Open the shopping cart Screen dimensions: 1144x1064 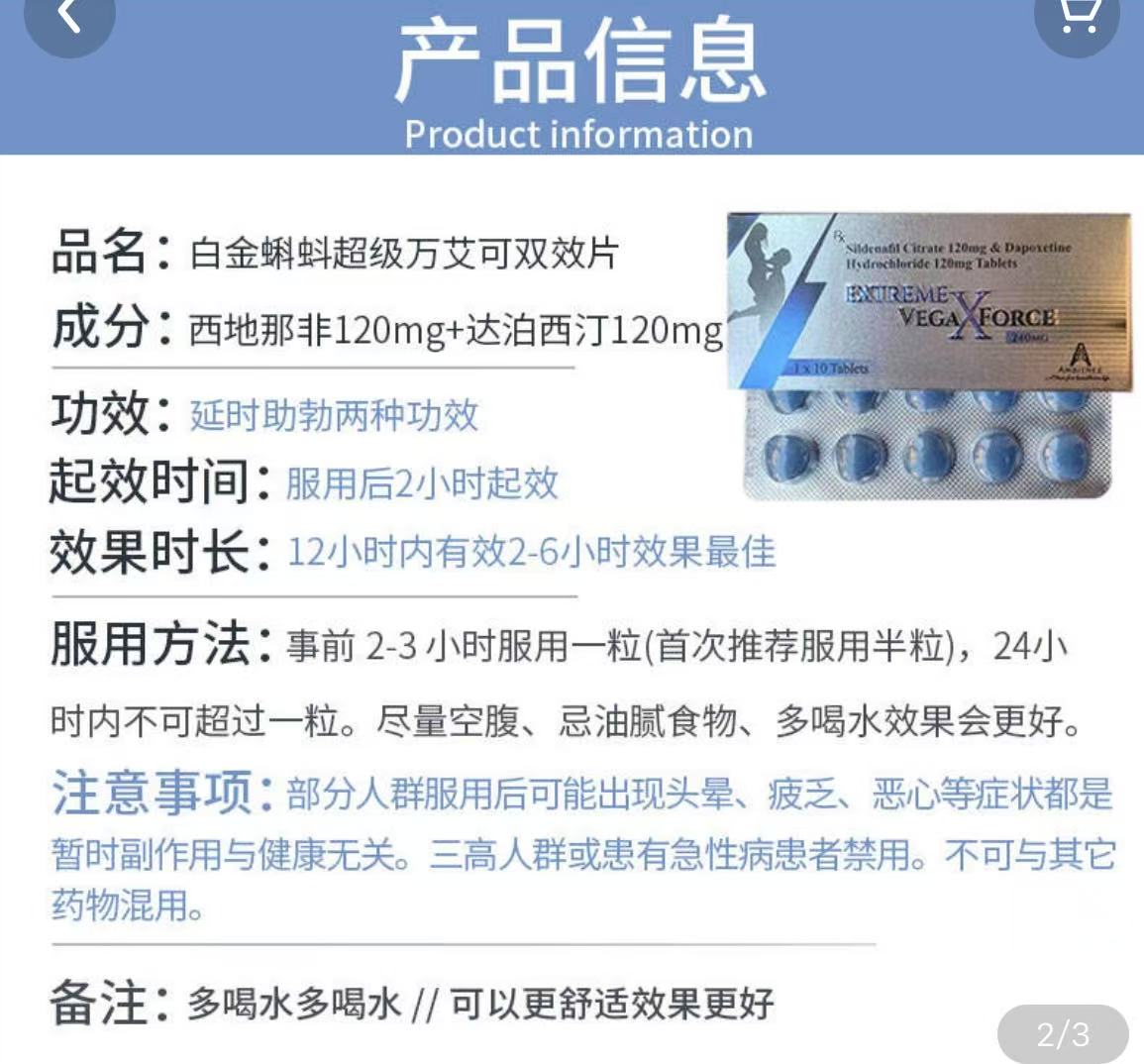click(1079, 16)
